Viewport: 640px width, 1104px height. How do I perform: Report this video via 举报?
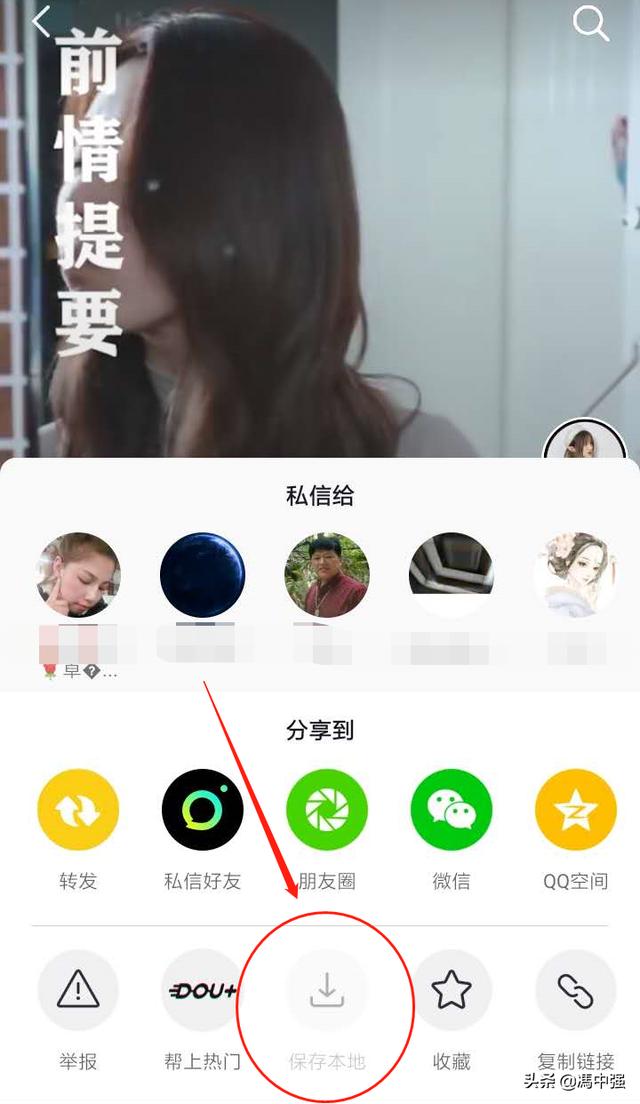pyautogui.click(x=78, y=990)
